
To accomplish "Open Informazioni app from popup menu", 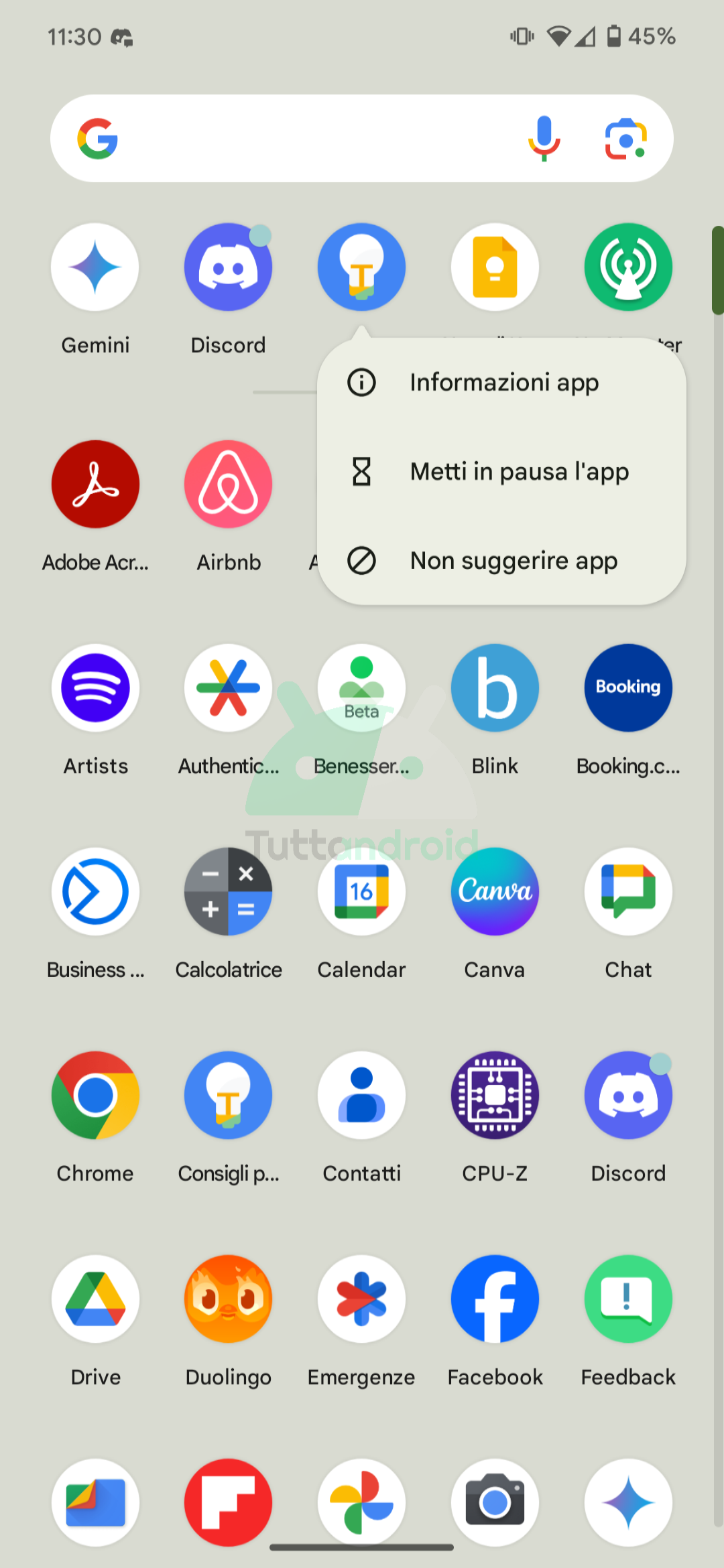I will 503,383.
